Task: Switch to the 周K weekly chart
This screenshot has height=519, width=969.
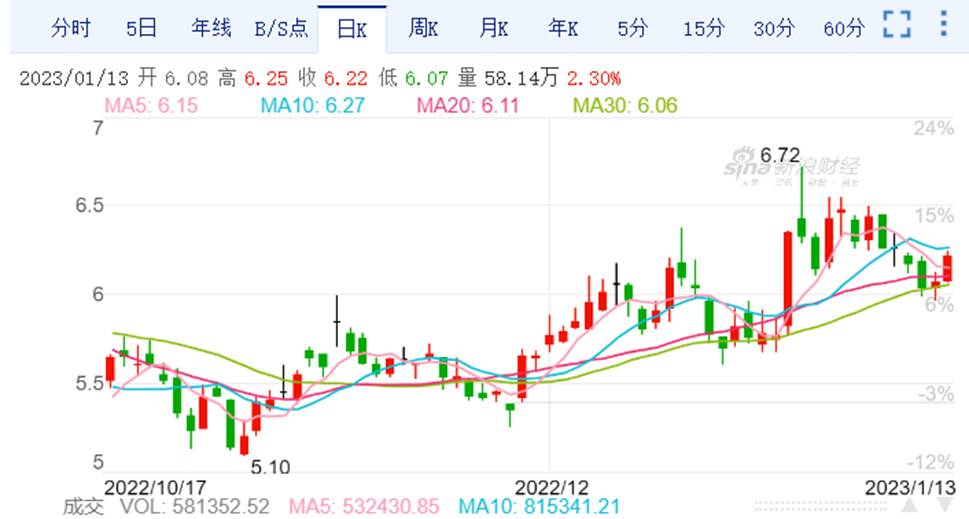Action: pos(423,29)
